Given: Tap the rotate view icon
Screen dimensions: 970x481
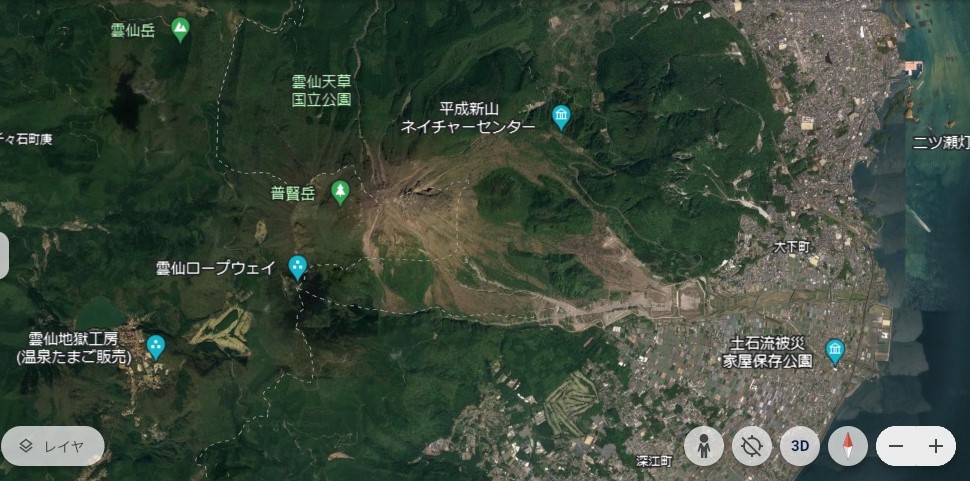Looking at the screenshot, I should [752, 446].
